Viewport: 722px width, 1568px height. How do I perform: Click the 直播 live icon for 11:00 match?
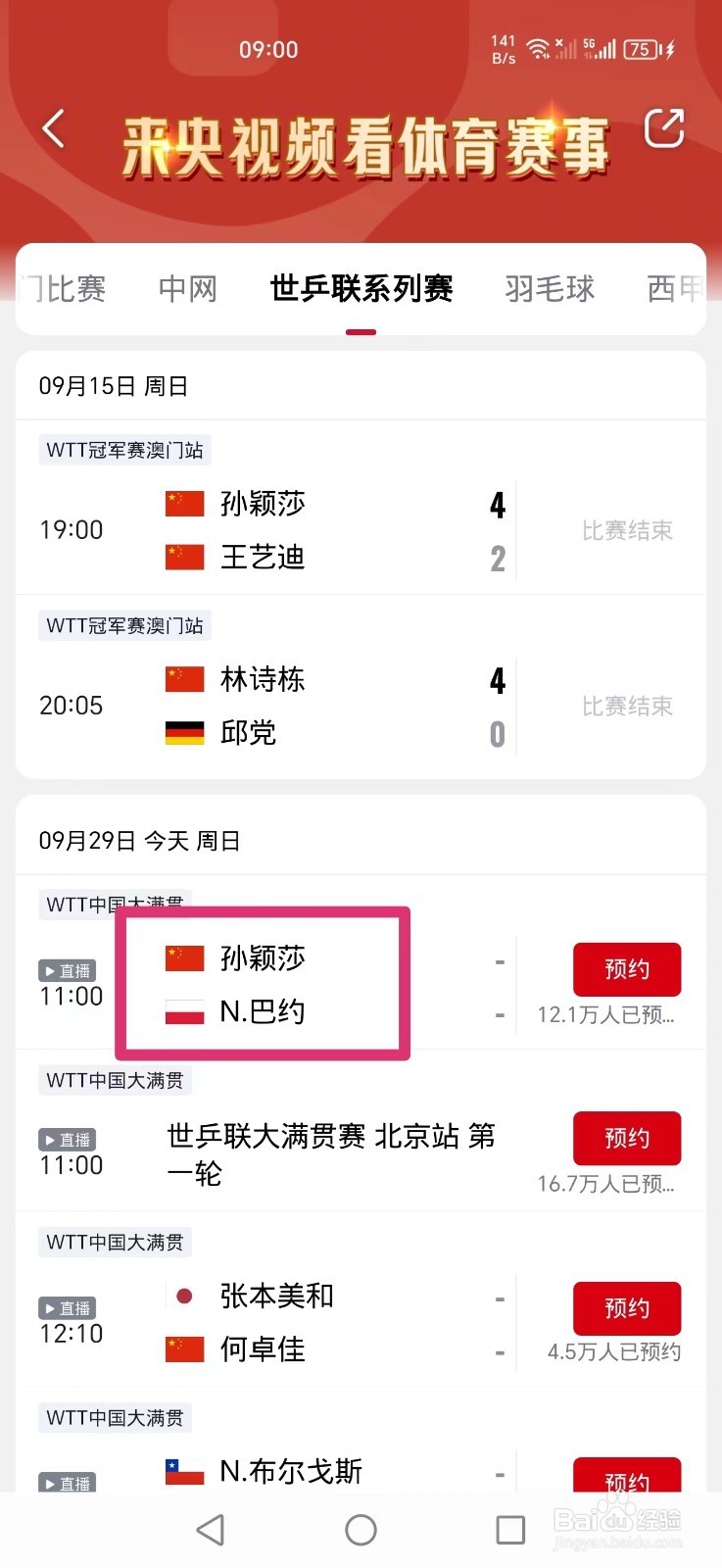coord(67,970)
